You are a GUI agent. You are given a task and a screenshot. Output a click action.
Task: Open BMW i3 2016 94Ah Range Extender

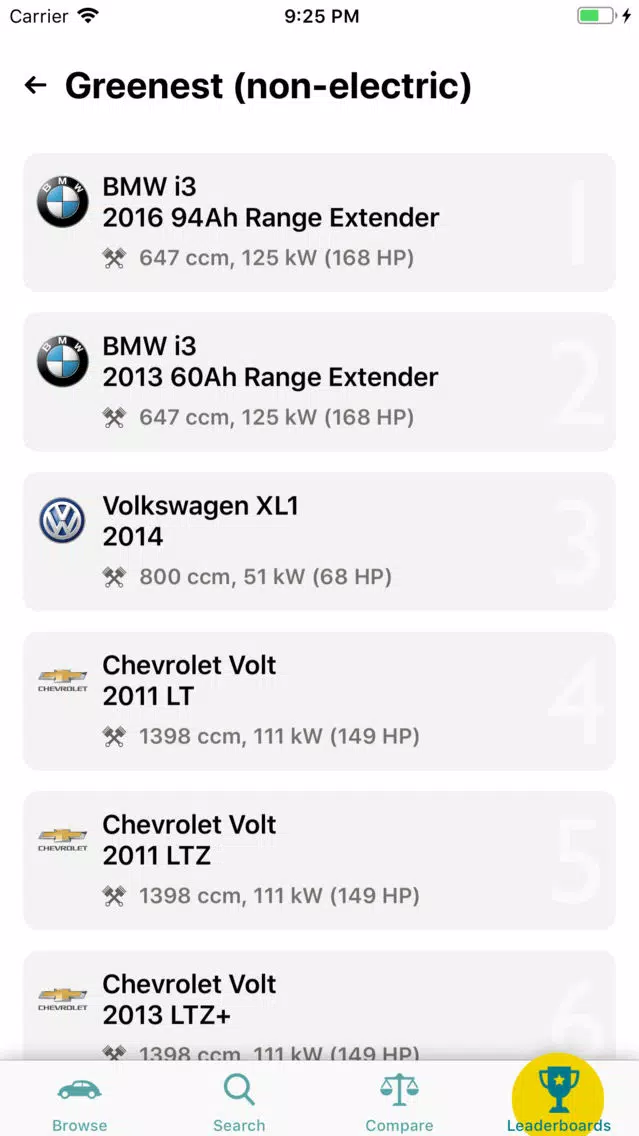pyautogui.click(x=320, y=222)
